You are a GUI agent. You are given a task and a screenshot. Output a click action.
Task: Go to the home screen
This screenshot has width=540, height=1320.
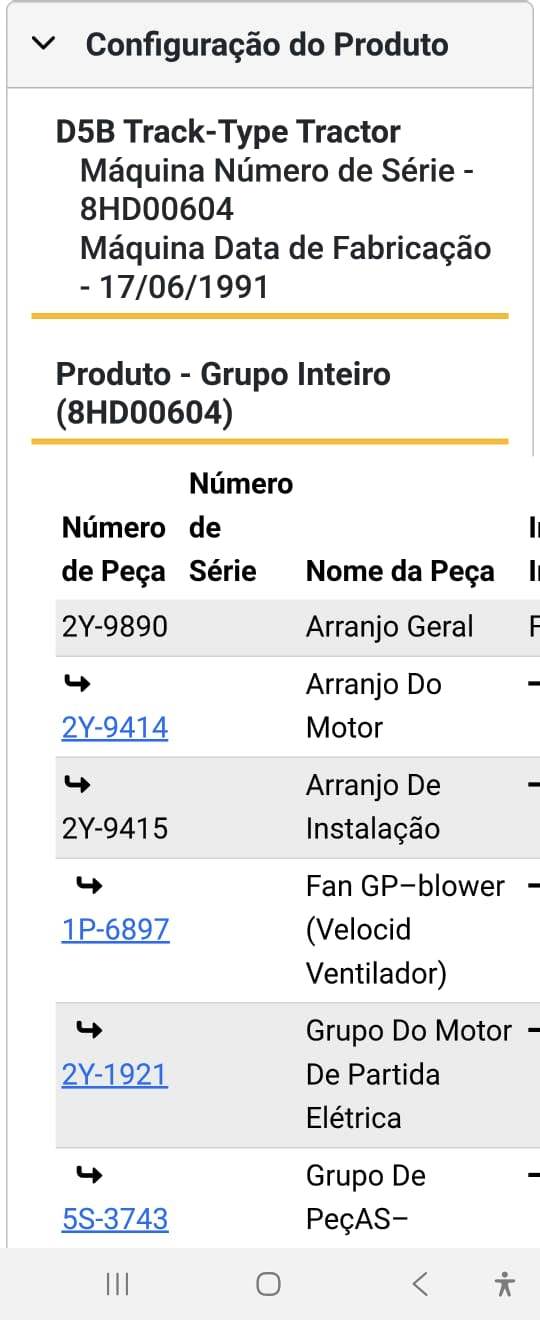point(268,1284)
